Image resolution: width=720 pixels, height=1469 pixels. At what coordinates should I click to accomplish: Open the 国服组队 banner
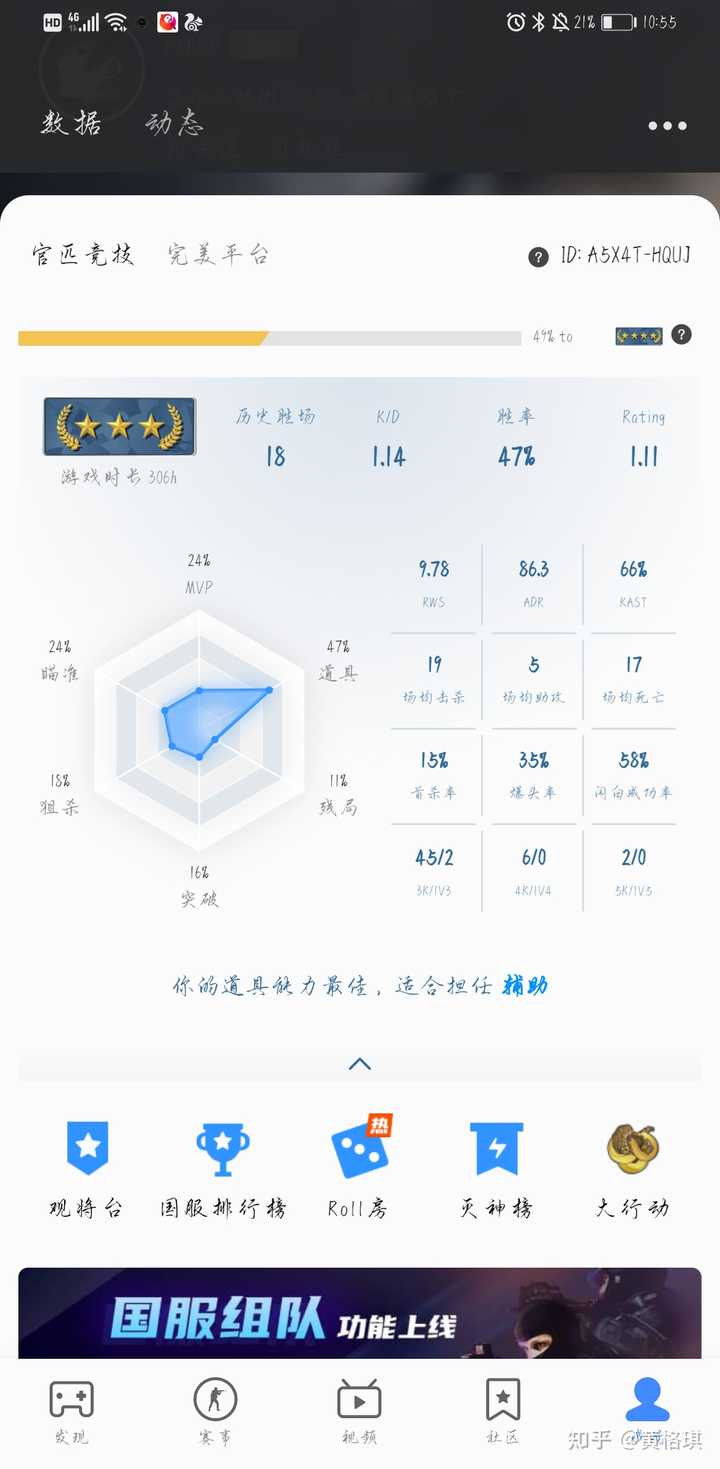[x=360, y=1313]
